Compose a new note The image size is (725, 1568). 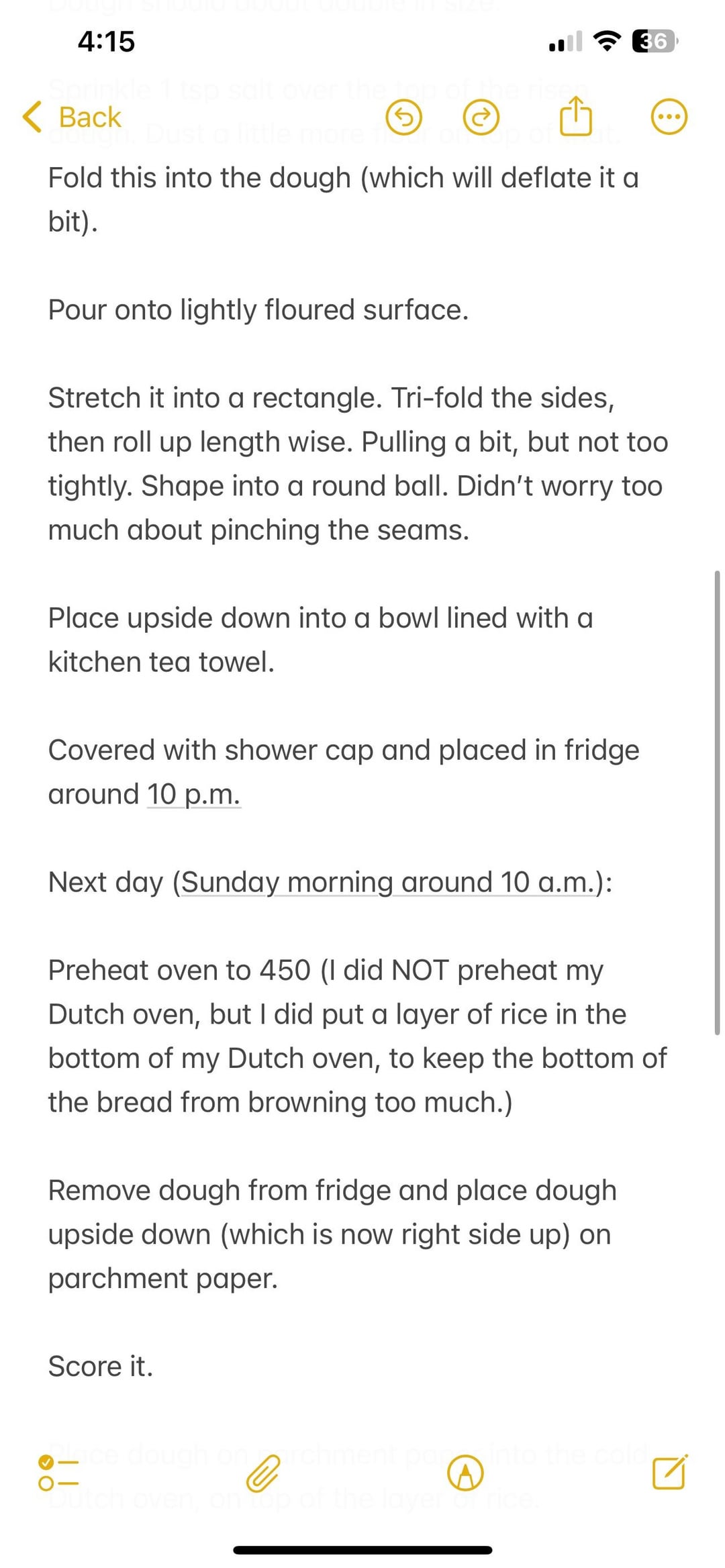pyautogui.click(x=670, y=1472)
